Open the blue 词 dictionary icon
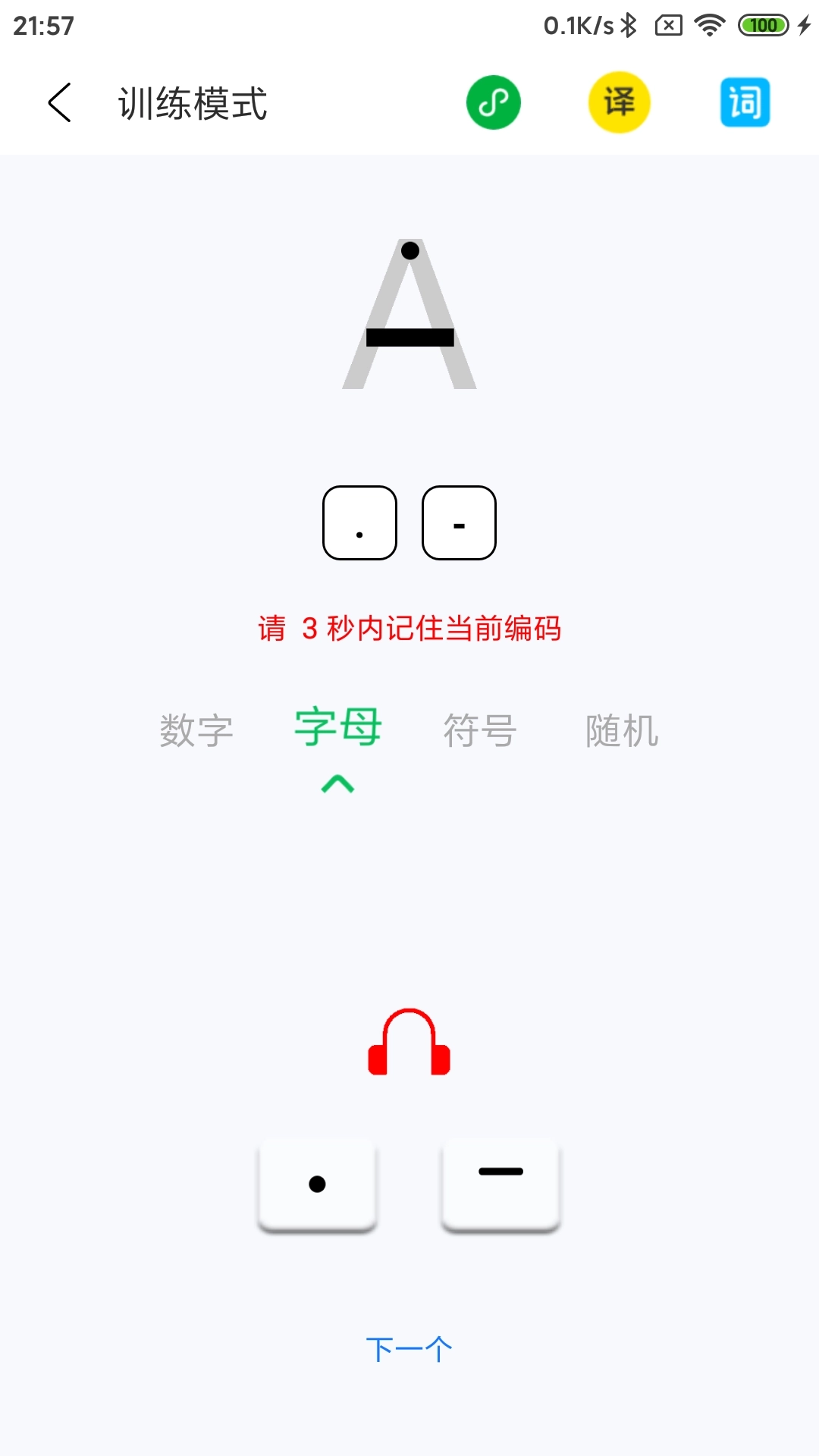 coord(744,102)
